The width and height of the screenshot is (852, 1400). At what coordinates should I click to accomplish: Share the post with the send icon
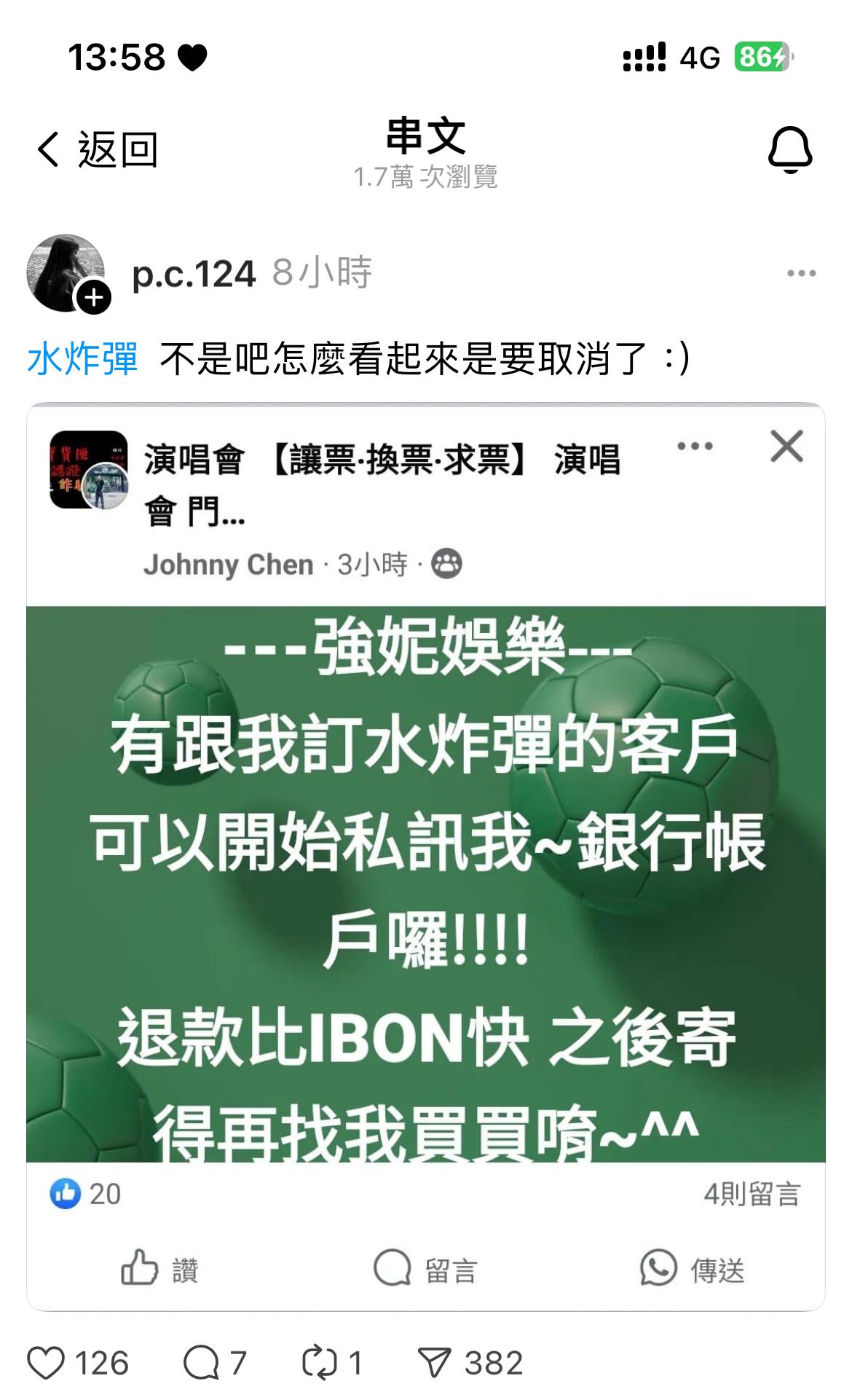(x=435, y=1363)
